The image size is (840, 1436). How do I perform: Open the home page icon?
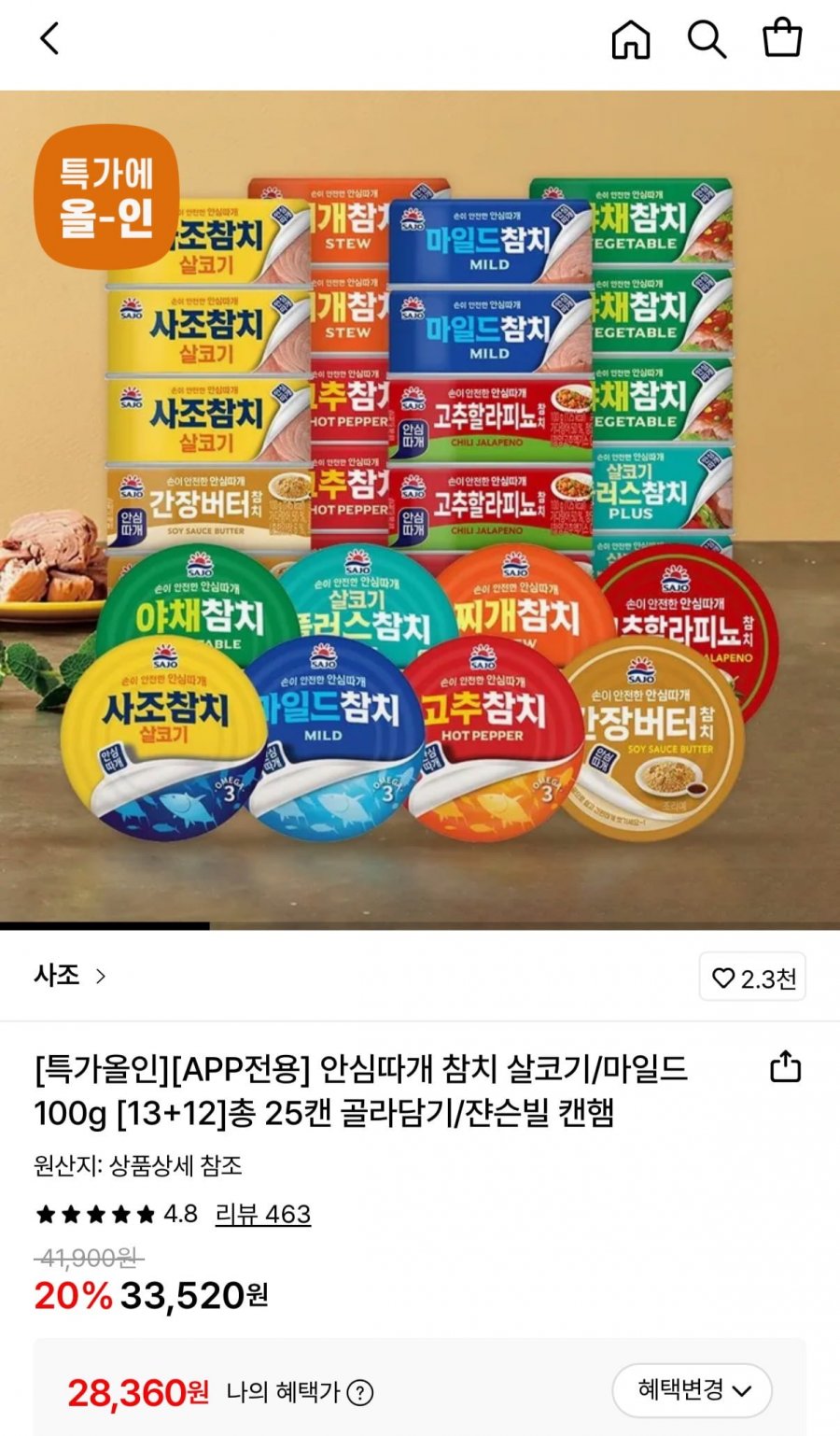click(630, 39)
